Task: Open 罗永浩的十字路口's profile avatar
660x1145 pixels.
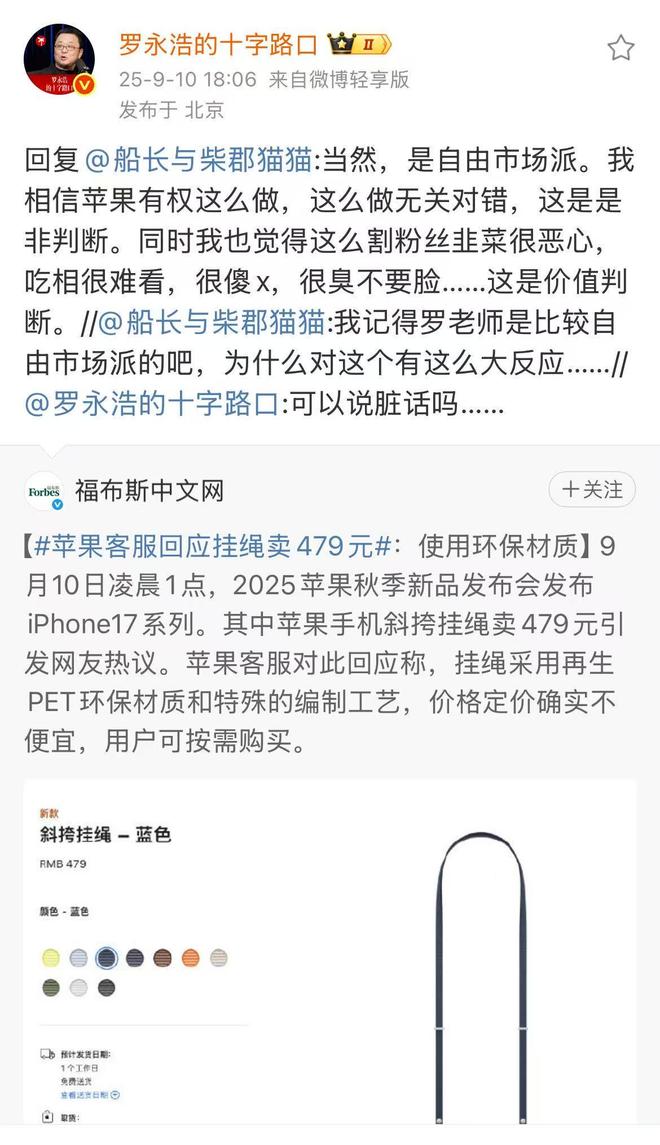Action: (x=59, y=60)
